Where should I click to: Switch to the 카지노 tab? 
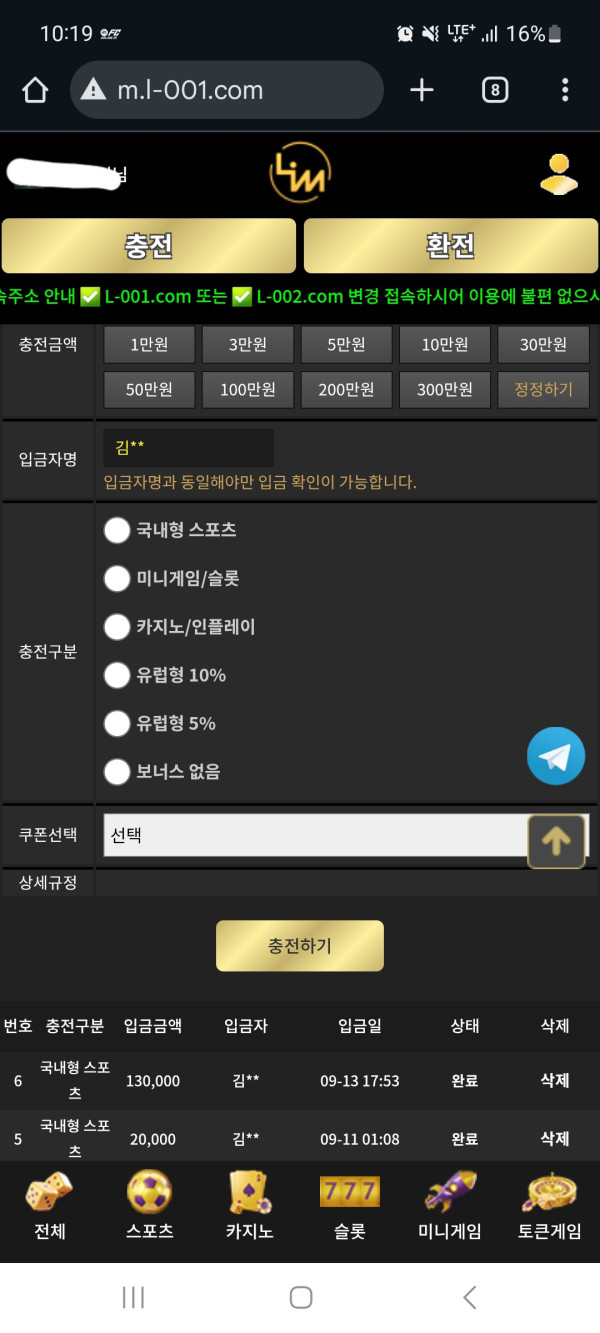tap(249, 1206)
